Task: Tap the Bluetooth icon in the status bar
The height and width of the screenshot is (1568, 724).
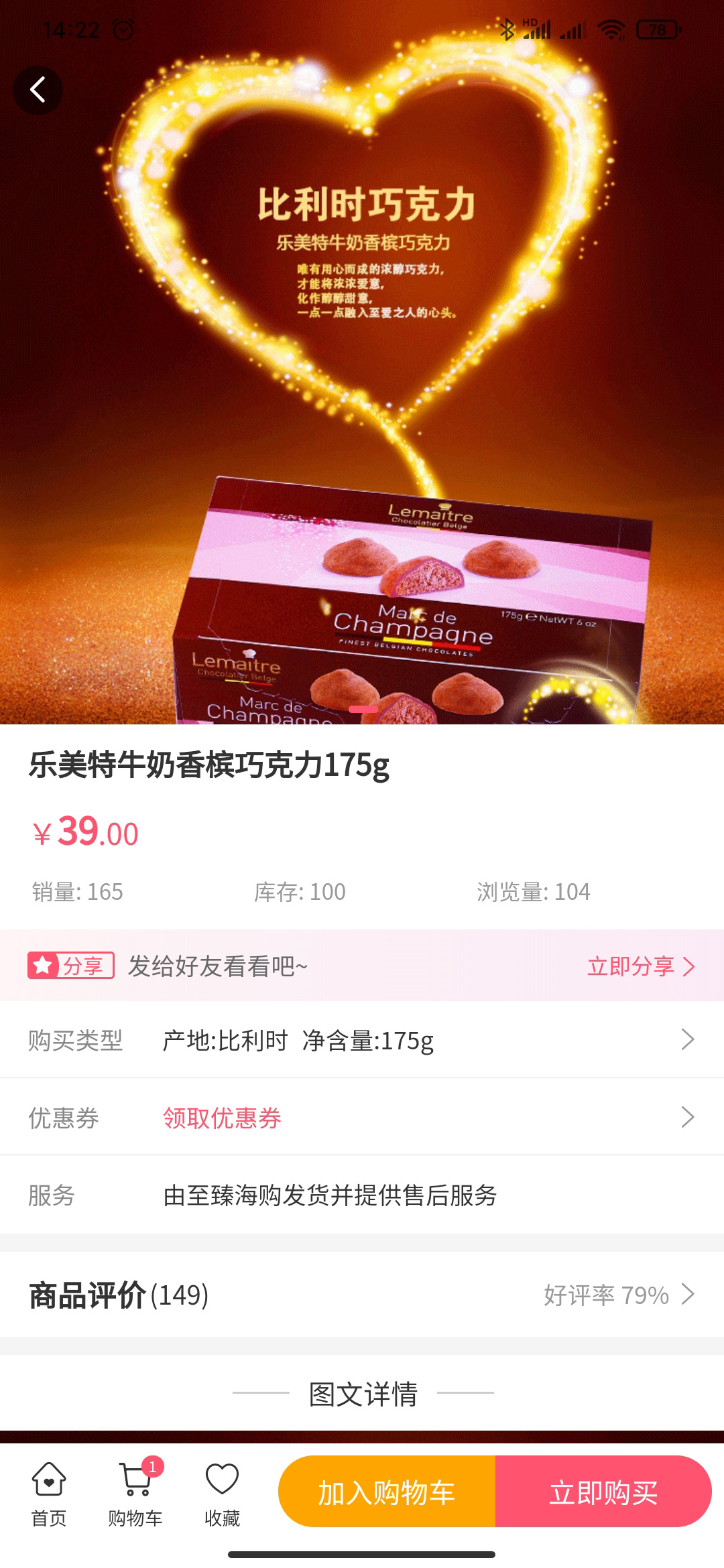Action: tap(508, 28)
